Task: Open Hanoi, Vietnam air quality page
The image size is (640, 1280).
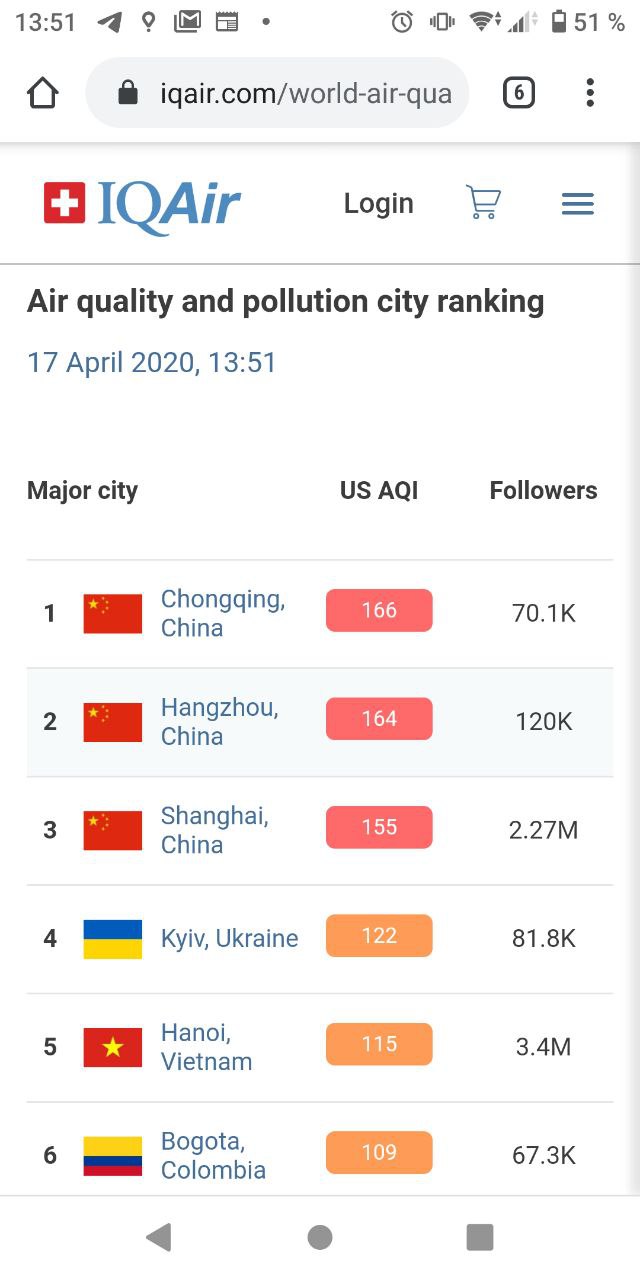Action: click(207, 1047)
